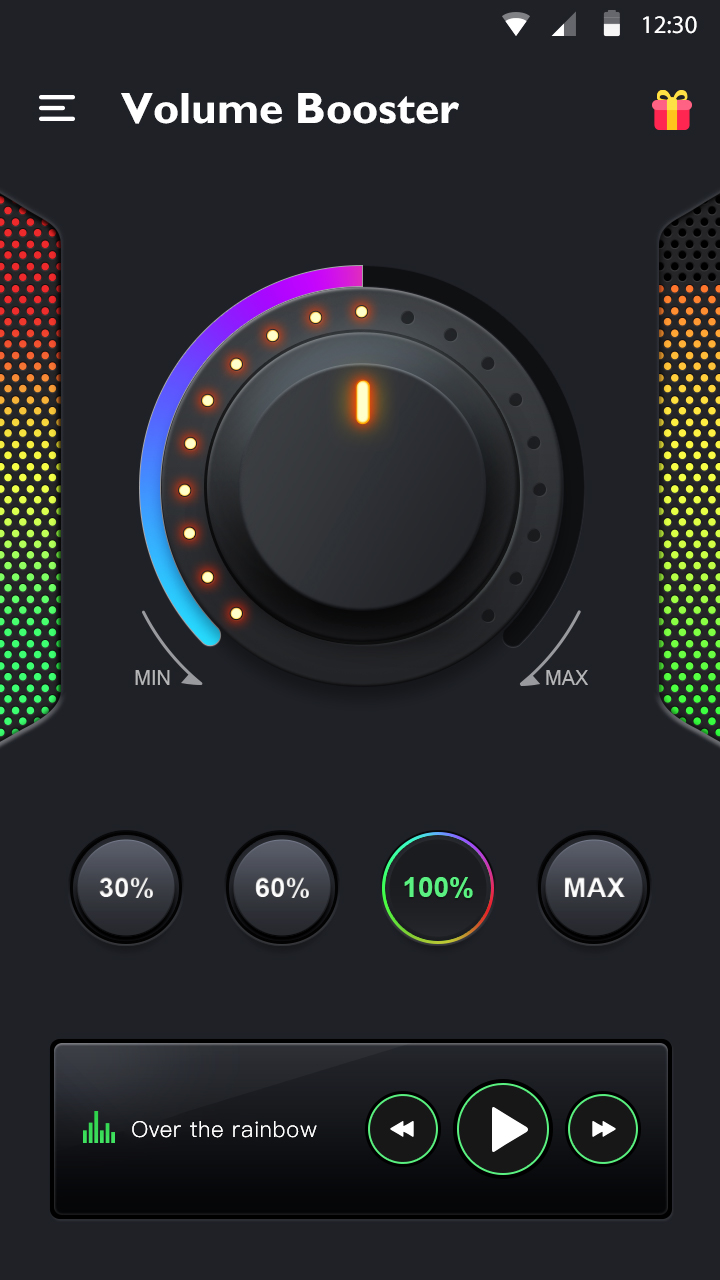
Task: Select the 100% volume preset
Action: tap(438, 887)
